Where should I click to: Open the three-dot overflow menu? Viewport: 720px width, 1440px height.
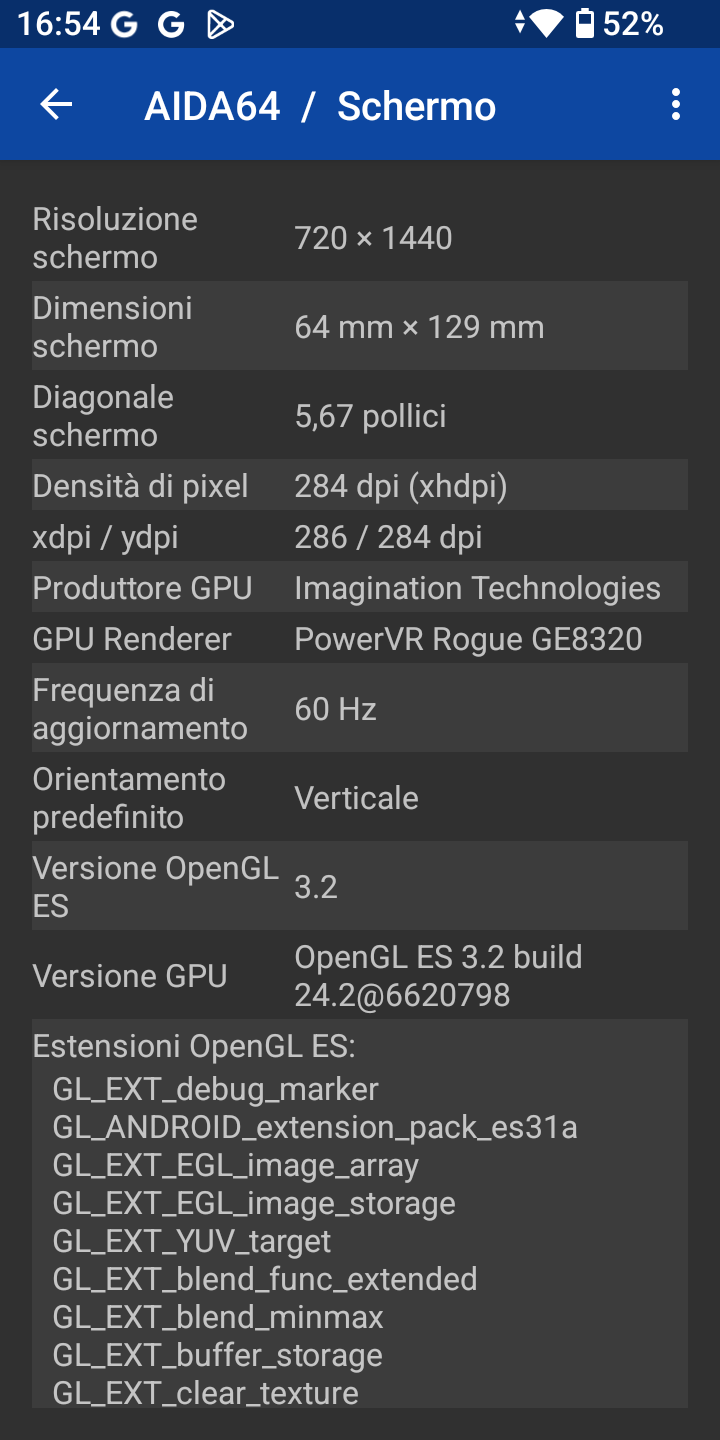676,104
